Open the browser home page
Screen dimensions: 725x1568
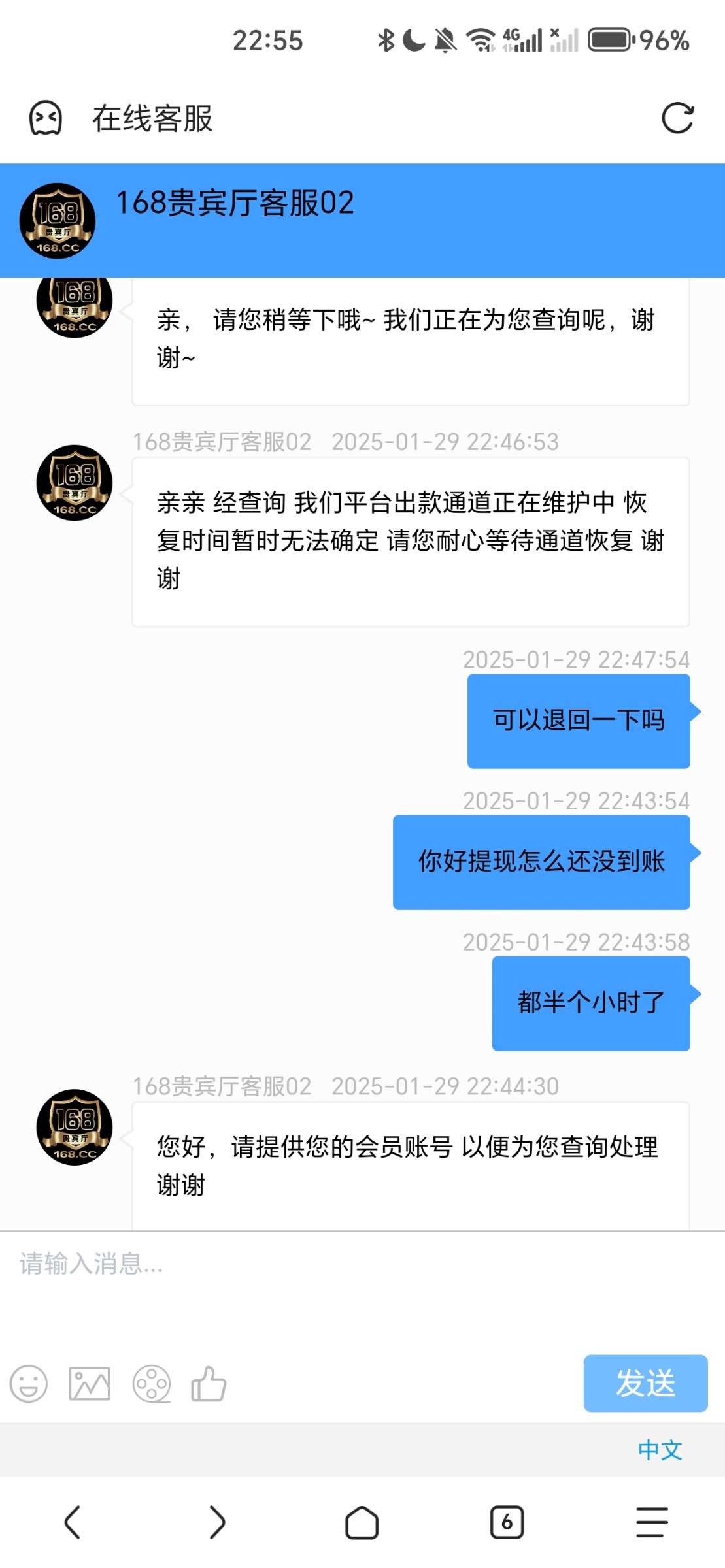362,1522
